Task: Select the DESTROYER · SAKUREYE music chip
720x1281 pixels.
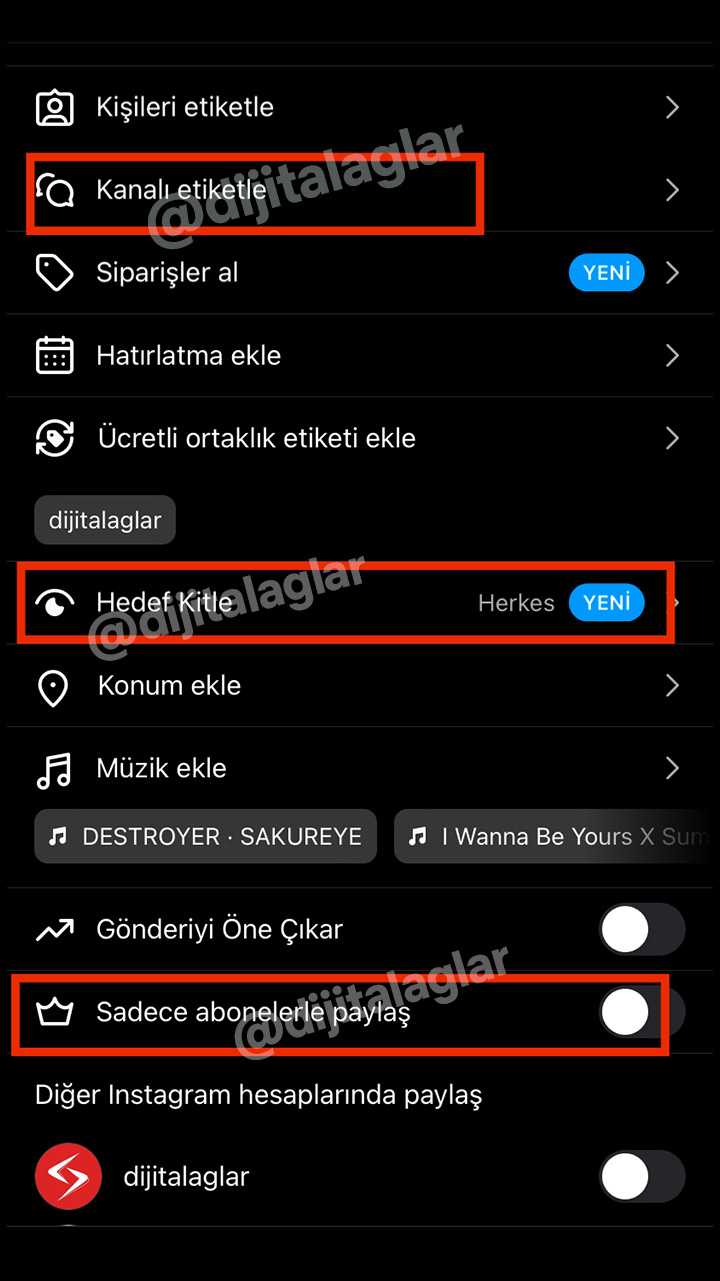Action: tap(206, 837)
